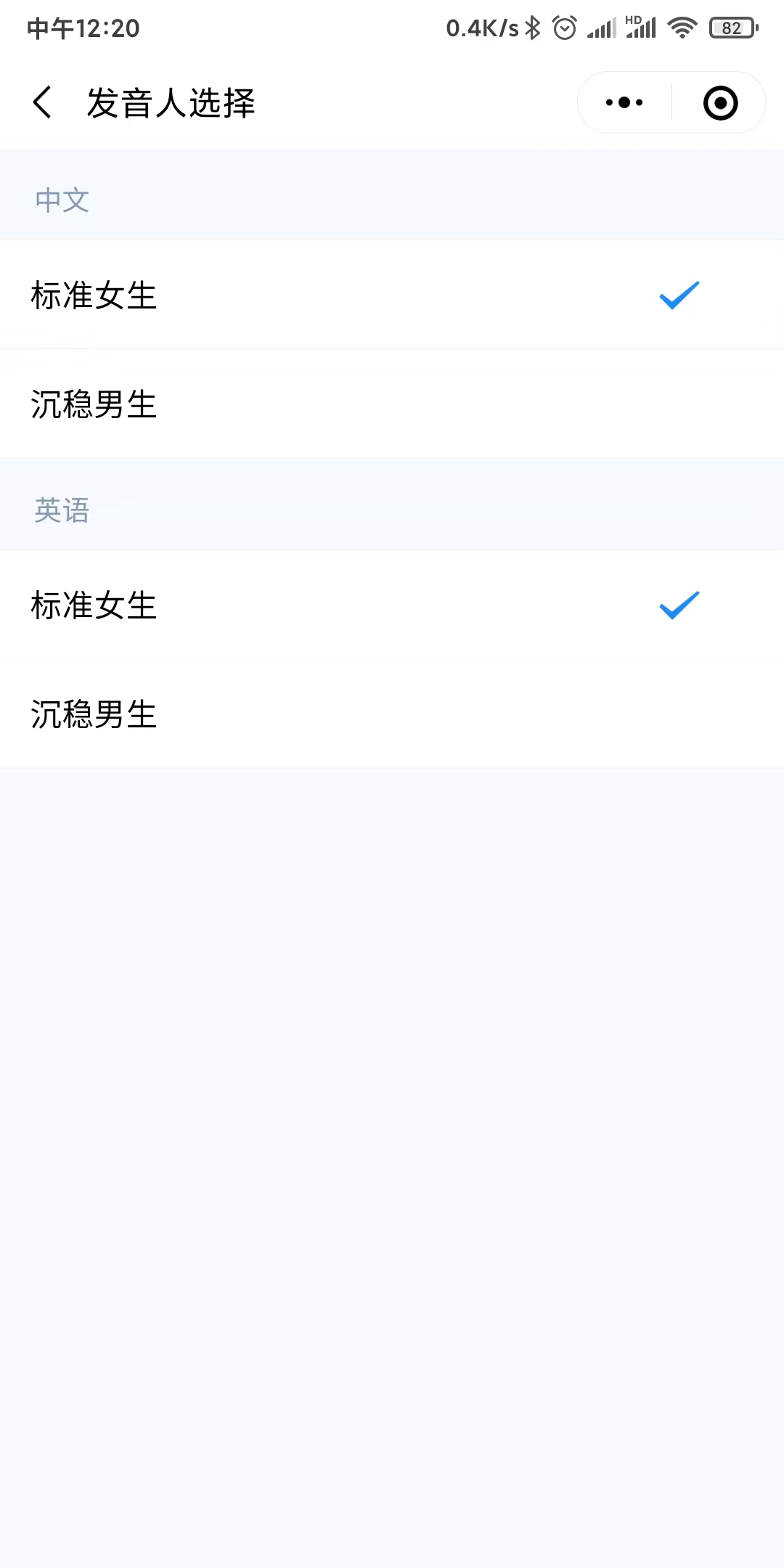The image size is (784, 1568).
Task: Go back from 发音人选择 page
Action: point(42,102)
